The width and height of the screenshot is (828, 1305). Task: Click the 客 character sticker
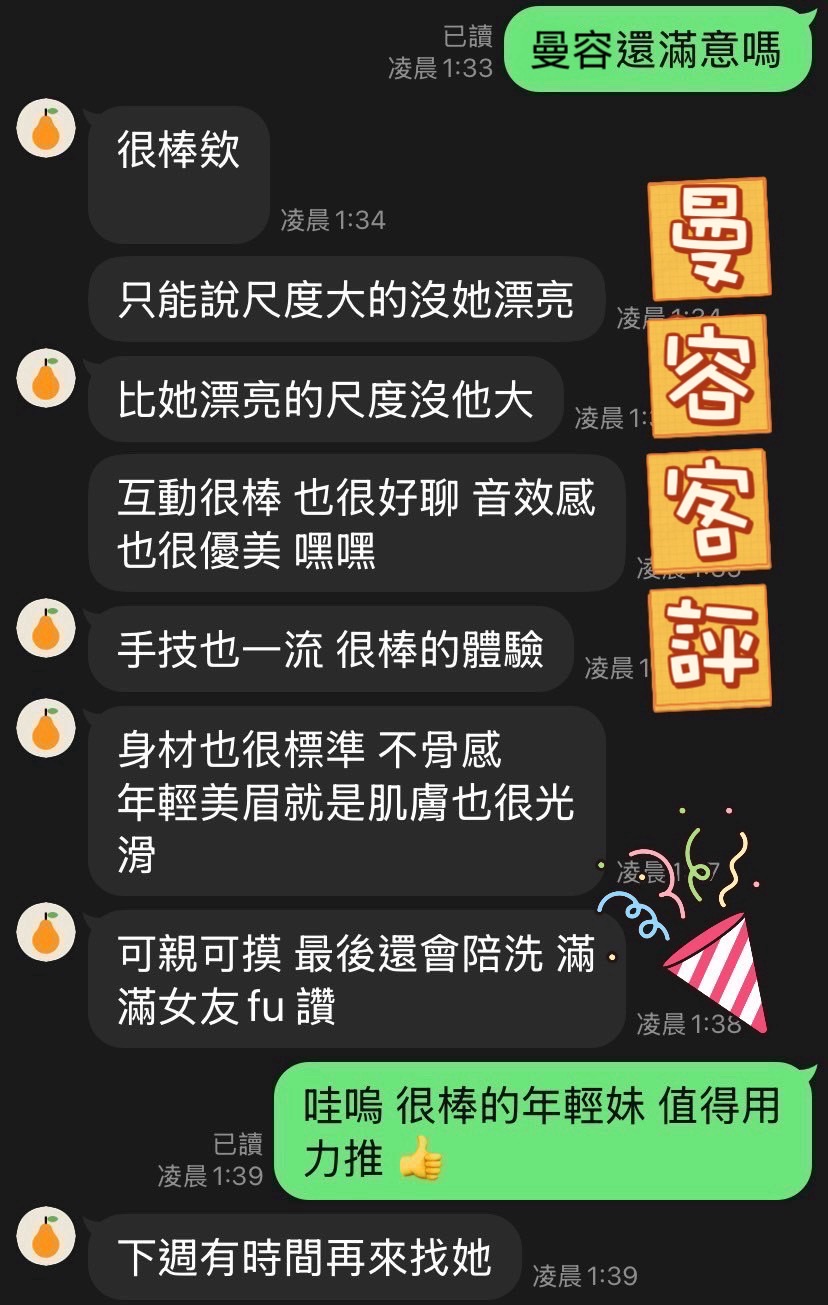coord(712,510)
